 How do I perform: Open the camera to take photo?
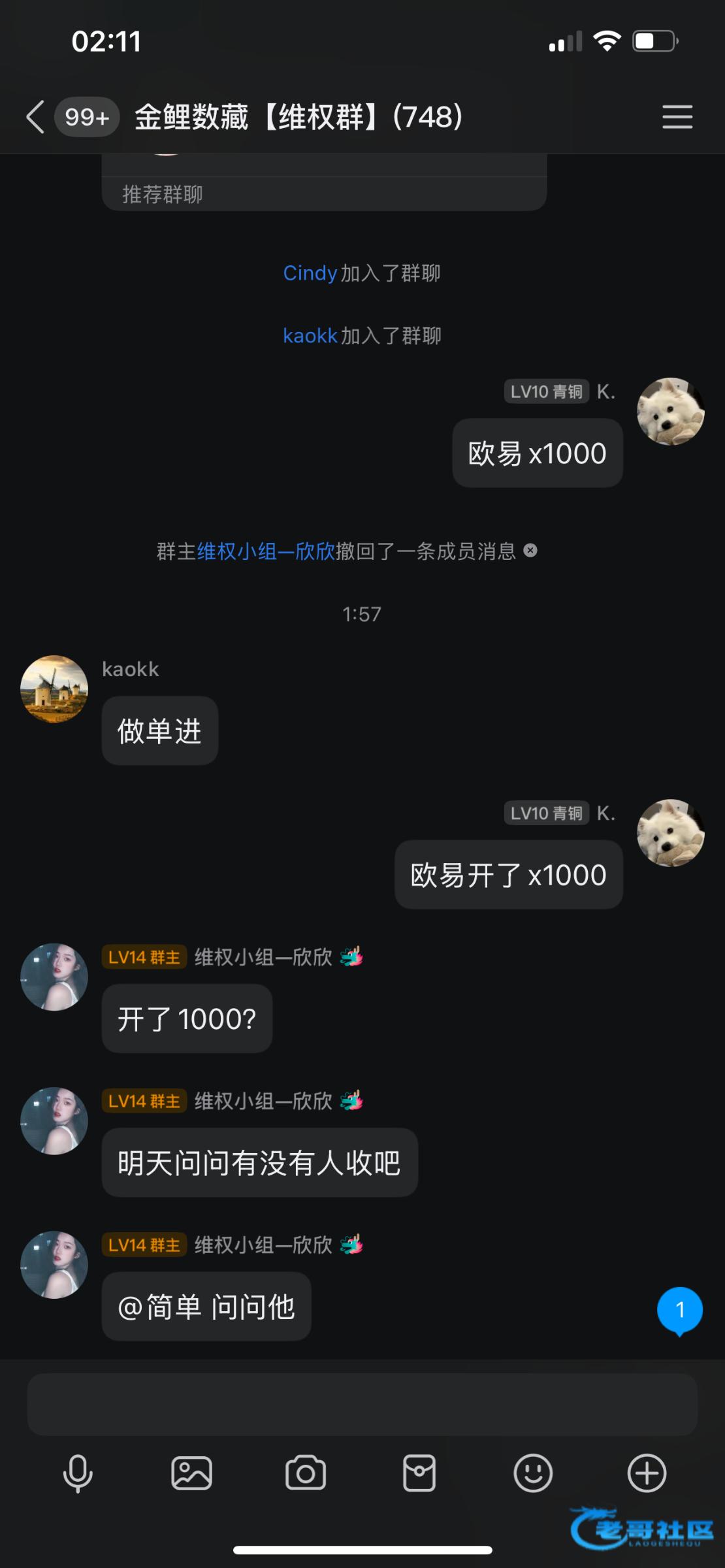point(305,1474)
